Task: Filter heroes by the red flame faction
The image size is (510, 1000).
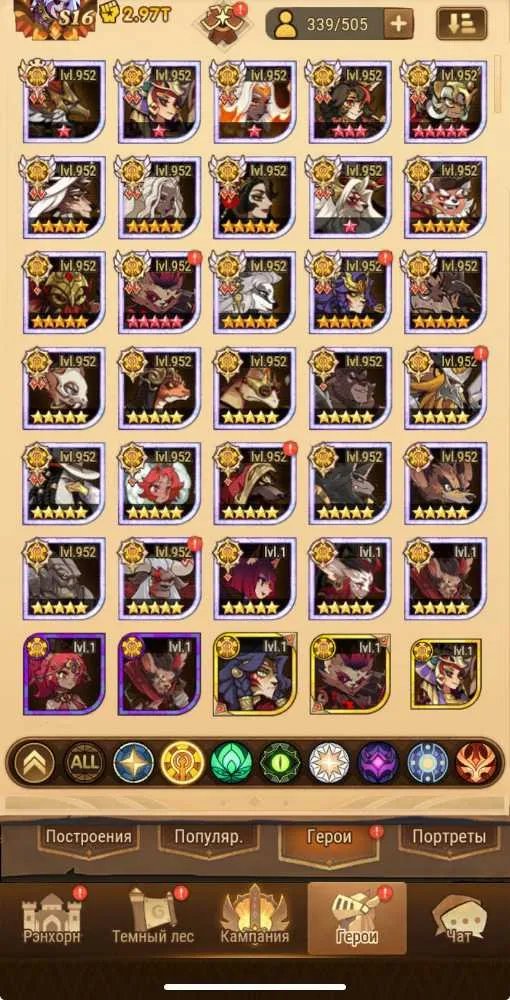Action: click(x=476, y=762)
